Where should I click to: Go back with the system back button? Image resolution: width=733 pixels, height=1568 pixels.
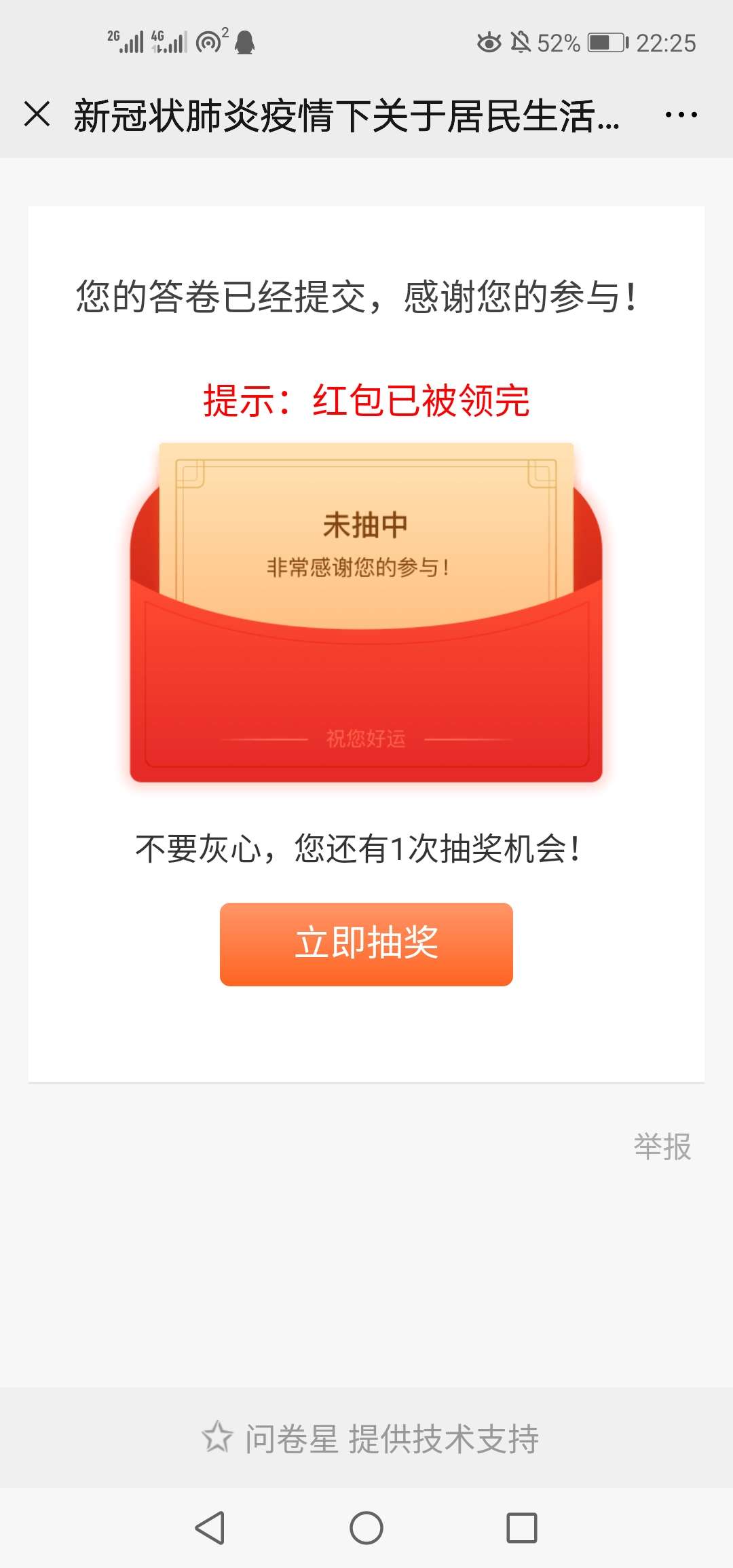coord(210,1528)
